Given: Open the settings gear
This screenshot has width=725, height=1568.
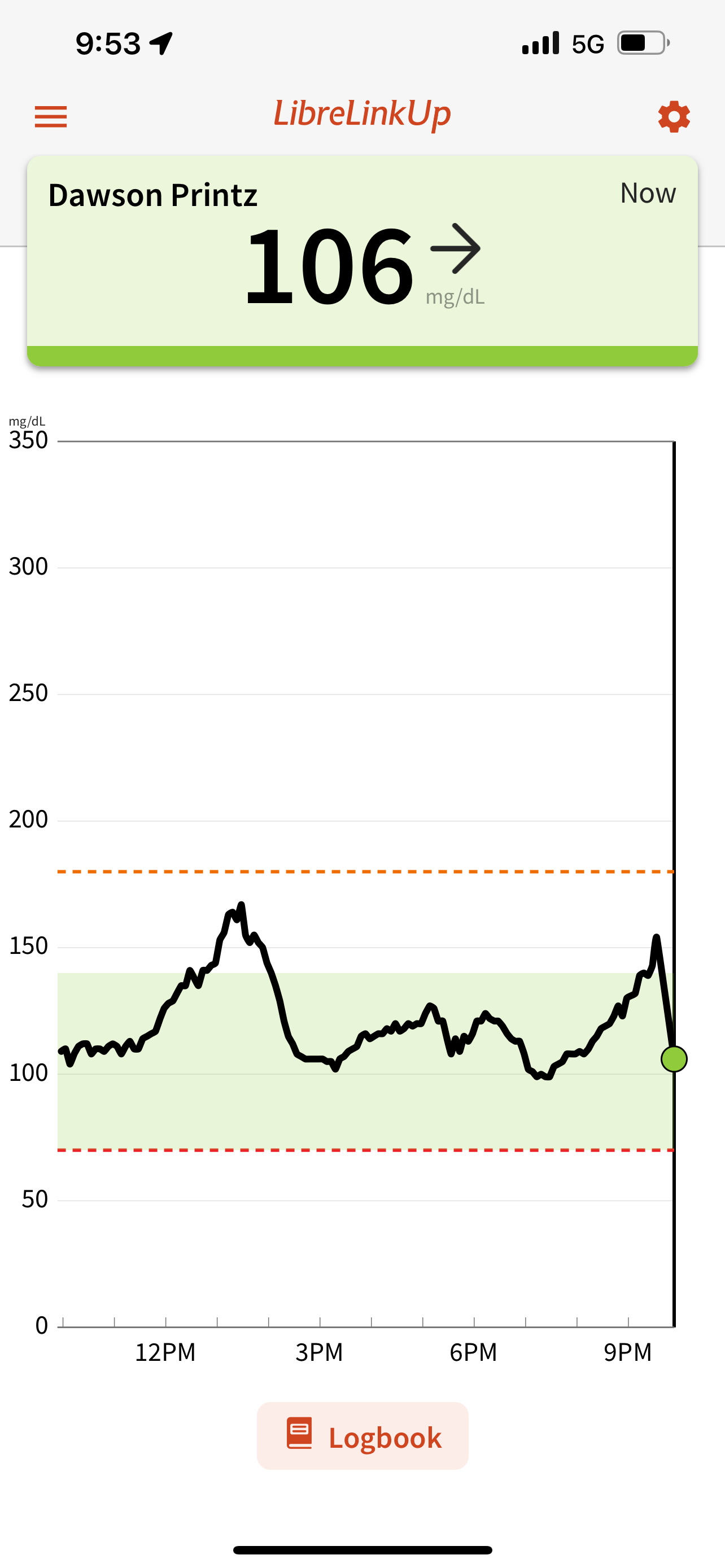Looking at the screenshot, I should tap(673, 116).
